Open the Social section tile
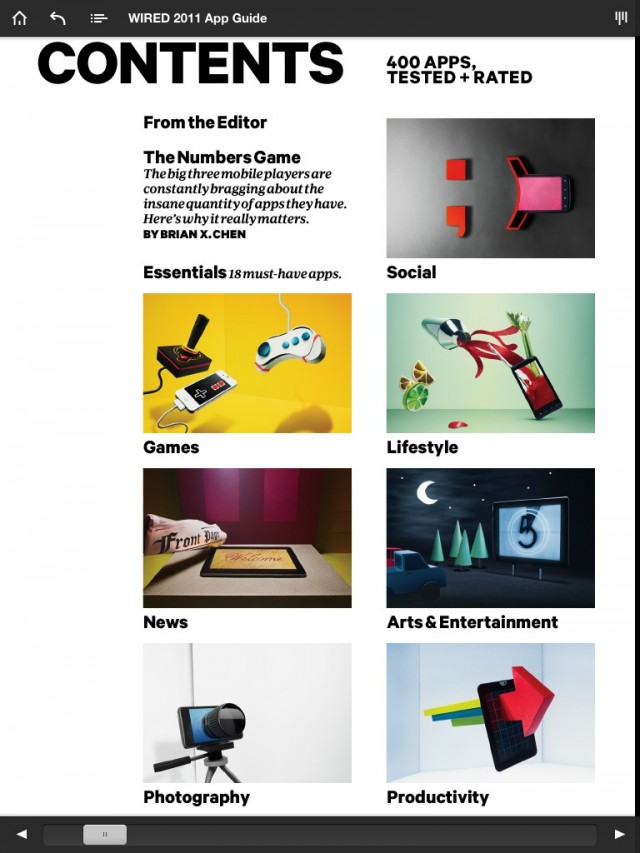Image resolution: width=640 pixels, height=853 pixels. [x=490, y=188]
